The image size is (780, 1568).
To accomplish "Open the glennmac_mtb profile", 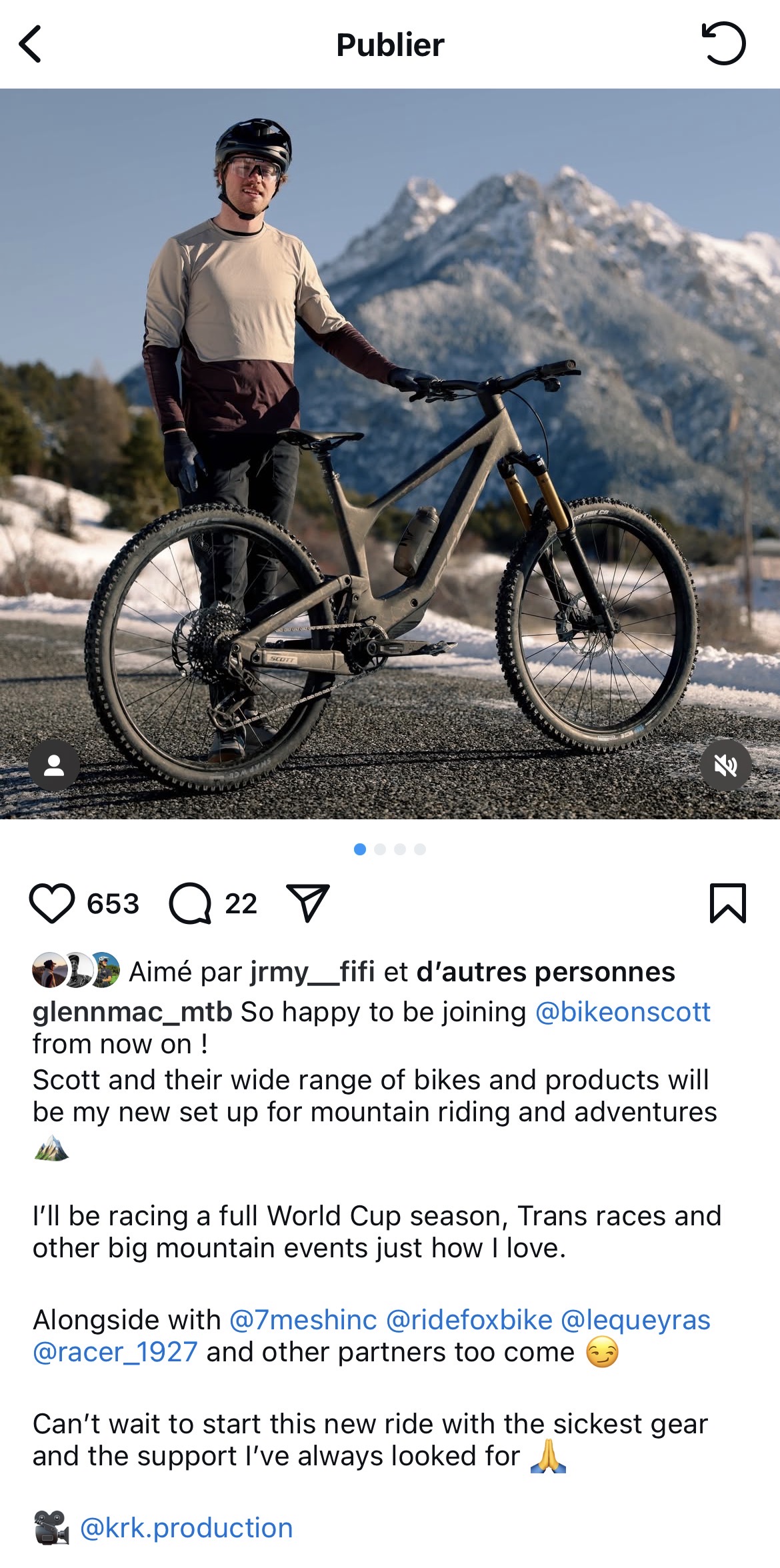I will pos(132,1012).
